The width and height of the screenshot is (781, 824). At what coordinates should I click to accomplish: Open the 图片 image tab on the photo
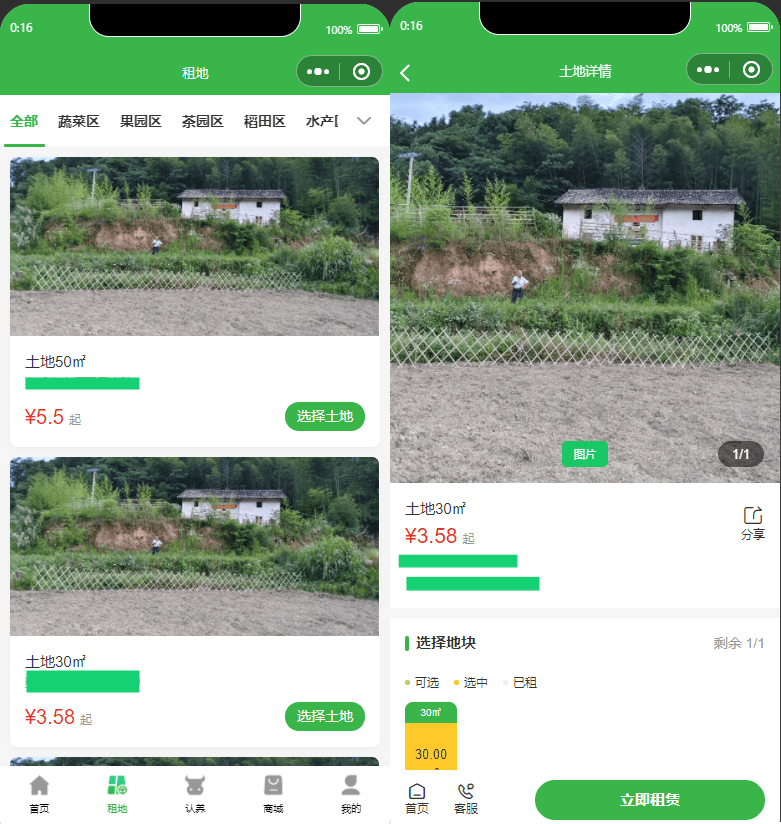[x=585, y=454]
